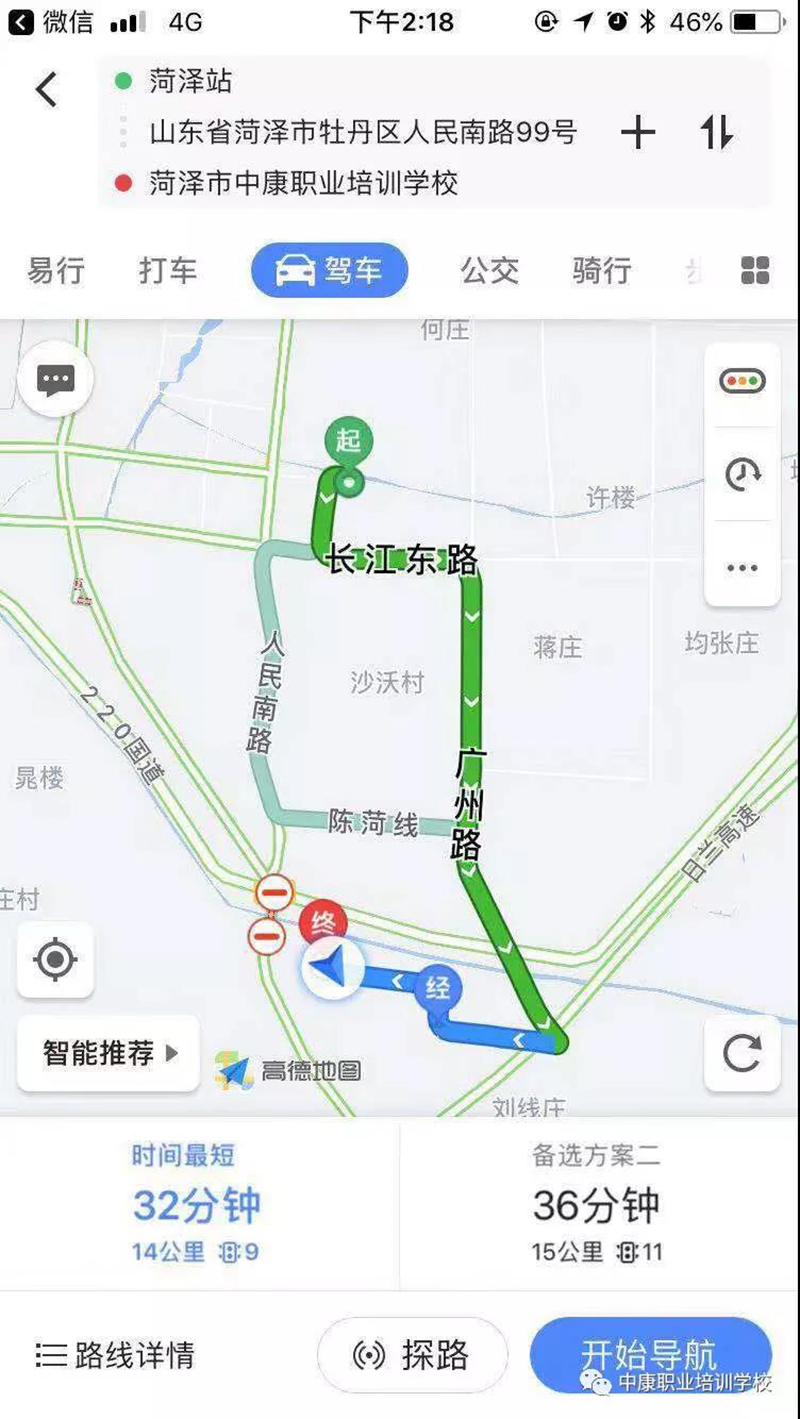The image size is (800, 1419).
Task: Open the travel mode grid menu
Action: 755,270
